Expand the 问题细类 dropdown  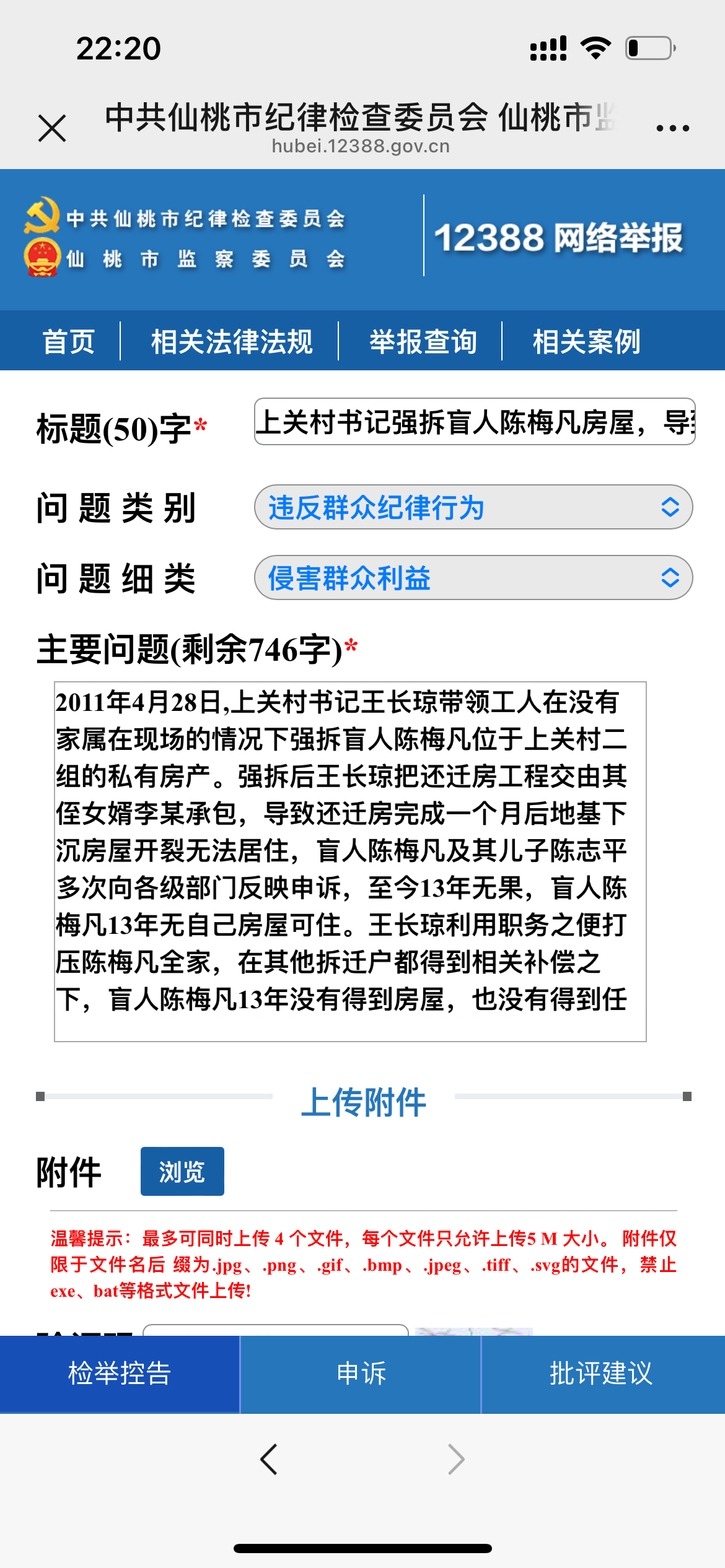click(x=473, y=578)
